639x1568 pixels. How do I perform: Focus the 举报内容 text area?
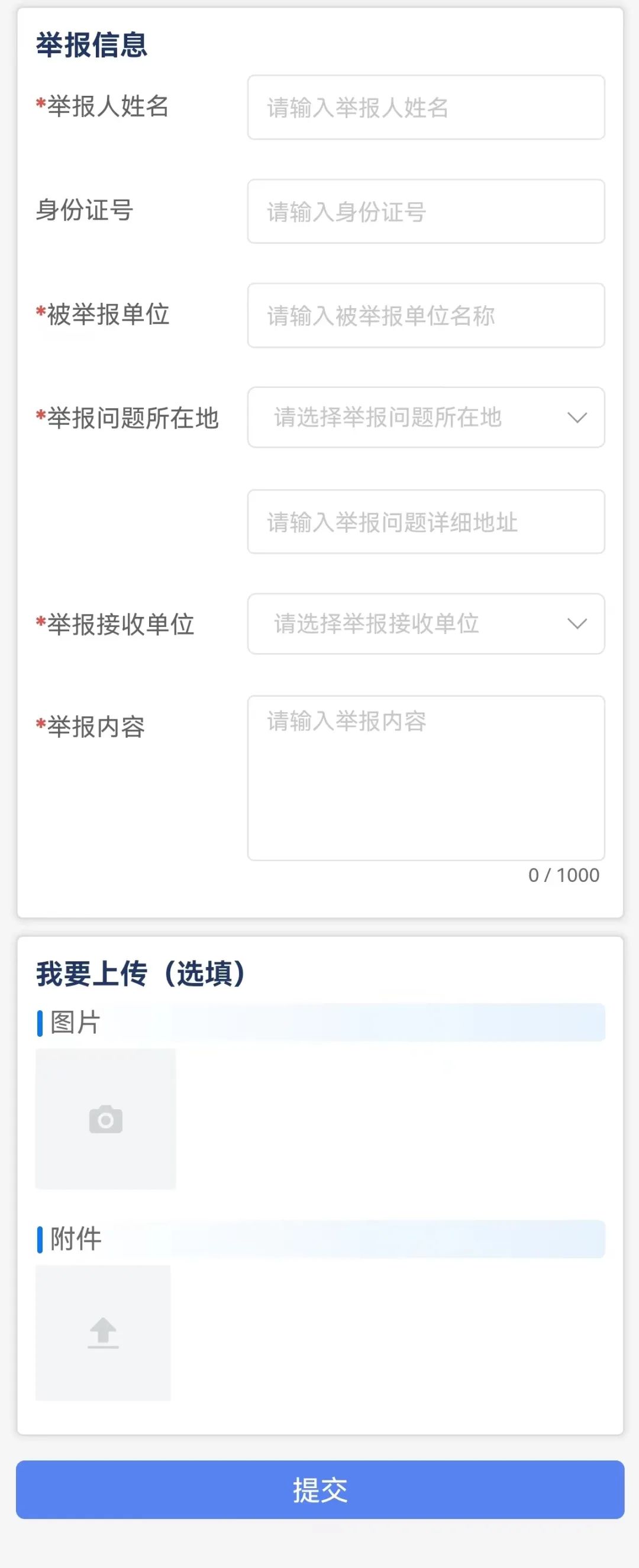(x=425, y=777)
